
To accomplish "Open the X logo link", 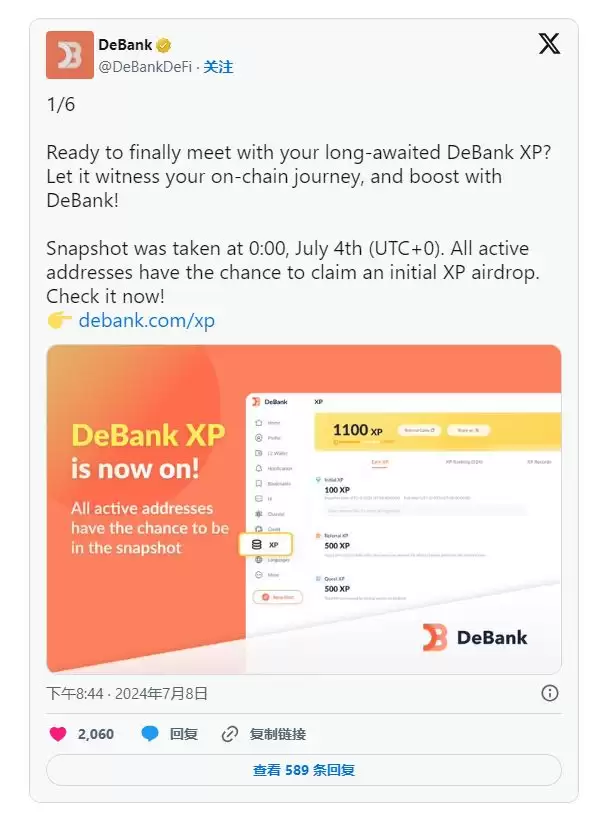I will tap(549, 44).
